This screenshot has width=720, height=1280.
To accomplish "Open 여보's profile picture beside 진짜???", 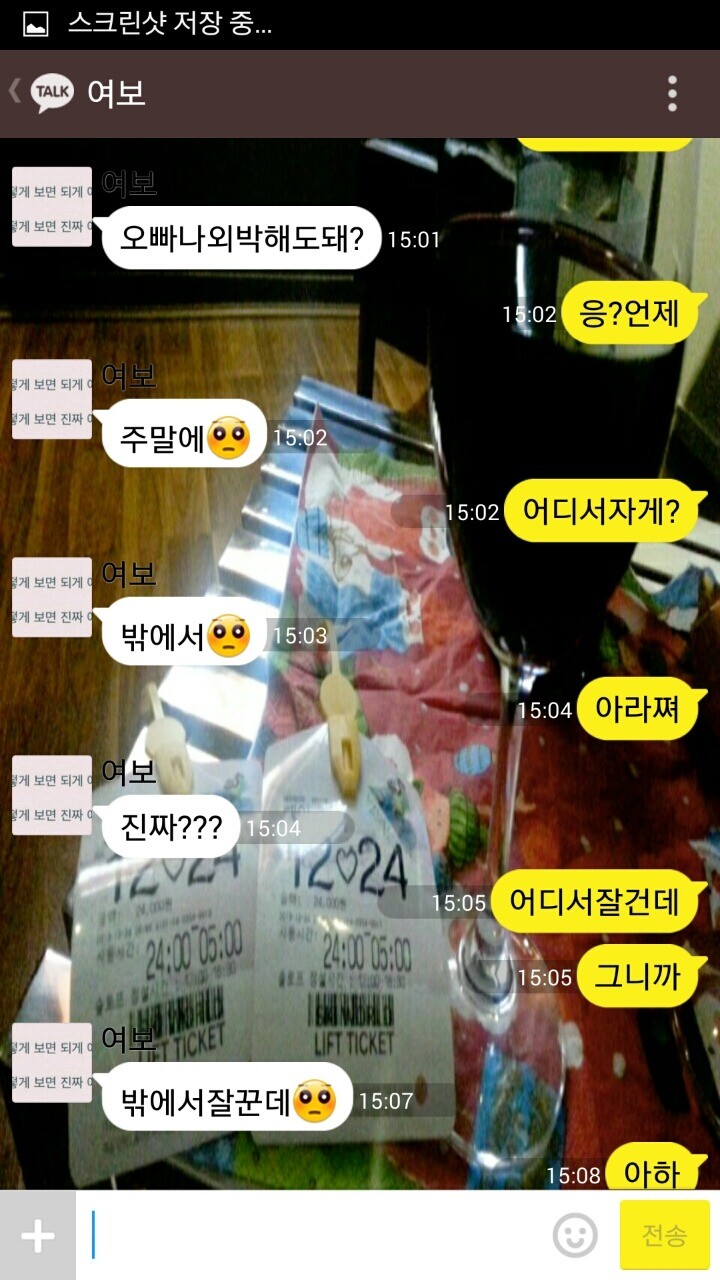I will (x=52, y=795).
